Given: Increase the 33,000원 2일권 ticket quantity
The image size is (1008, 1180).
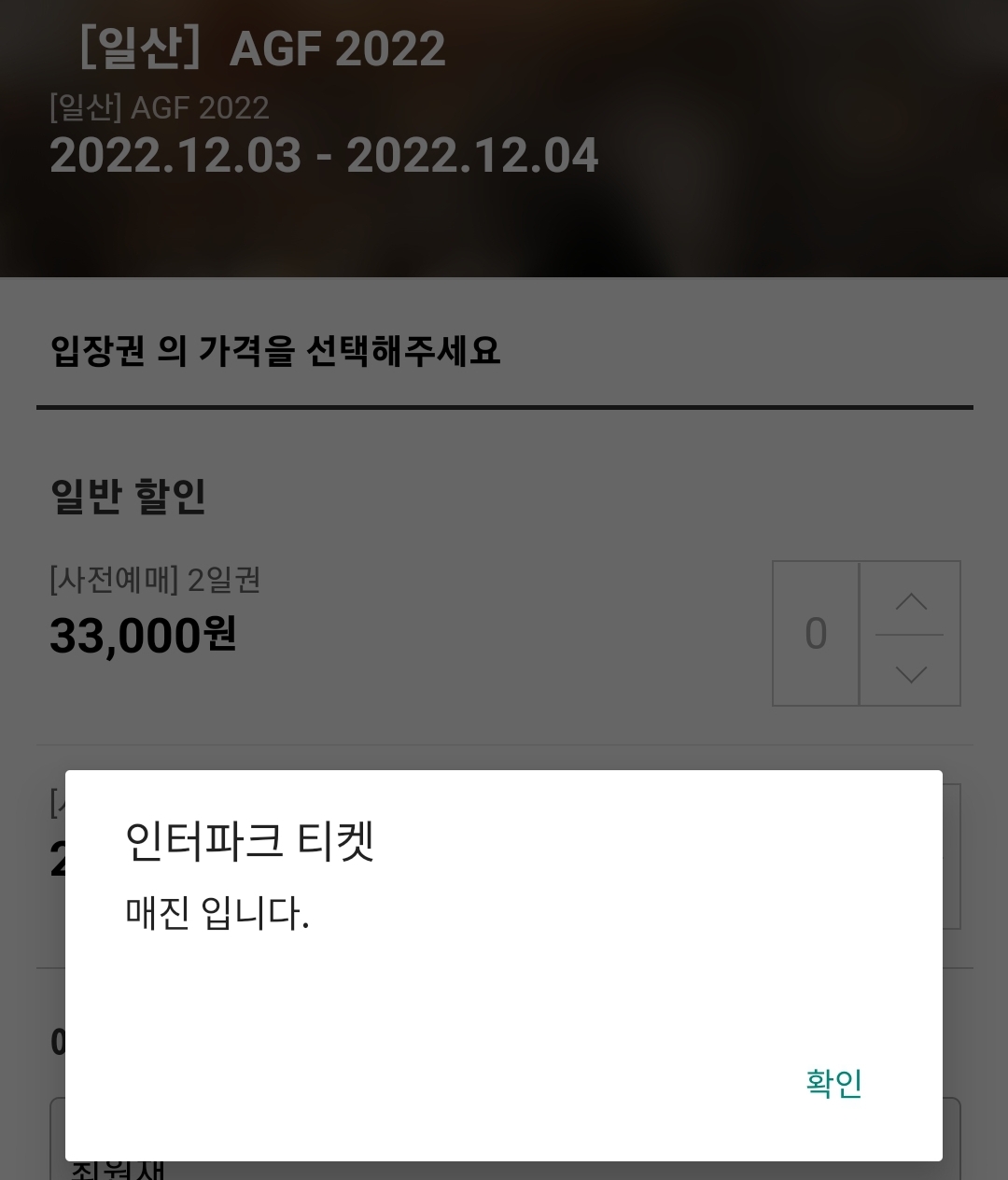Looking at the screenshot, I should coord(910,601).
